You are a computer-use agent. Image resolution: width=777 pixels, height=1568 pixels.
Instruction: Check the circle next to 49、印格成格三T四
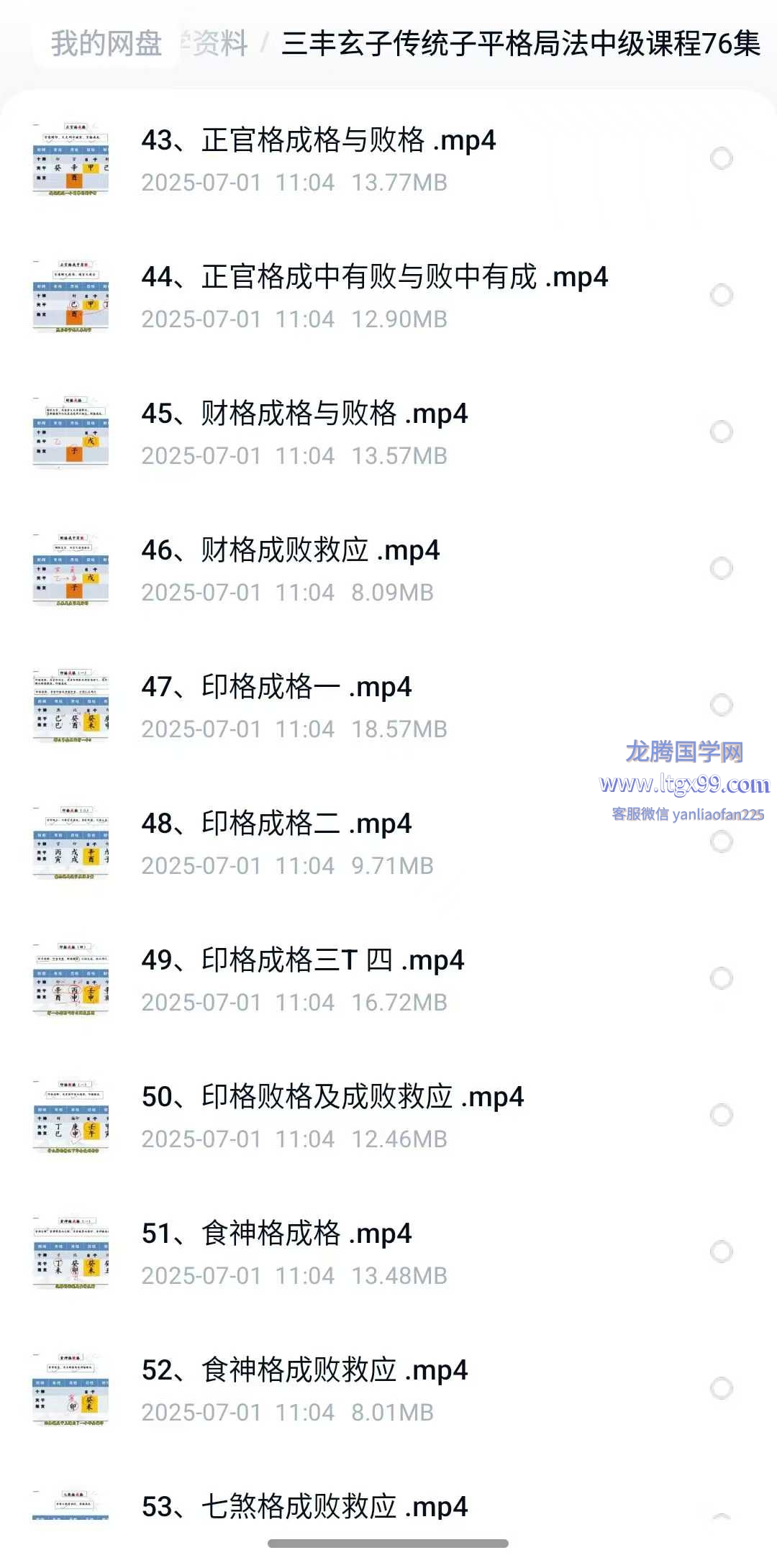click(721, 978)
